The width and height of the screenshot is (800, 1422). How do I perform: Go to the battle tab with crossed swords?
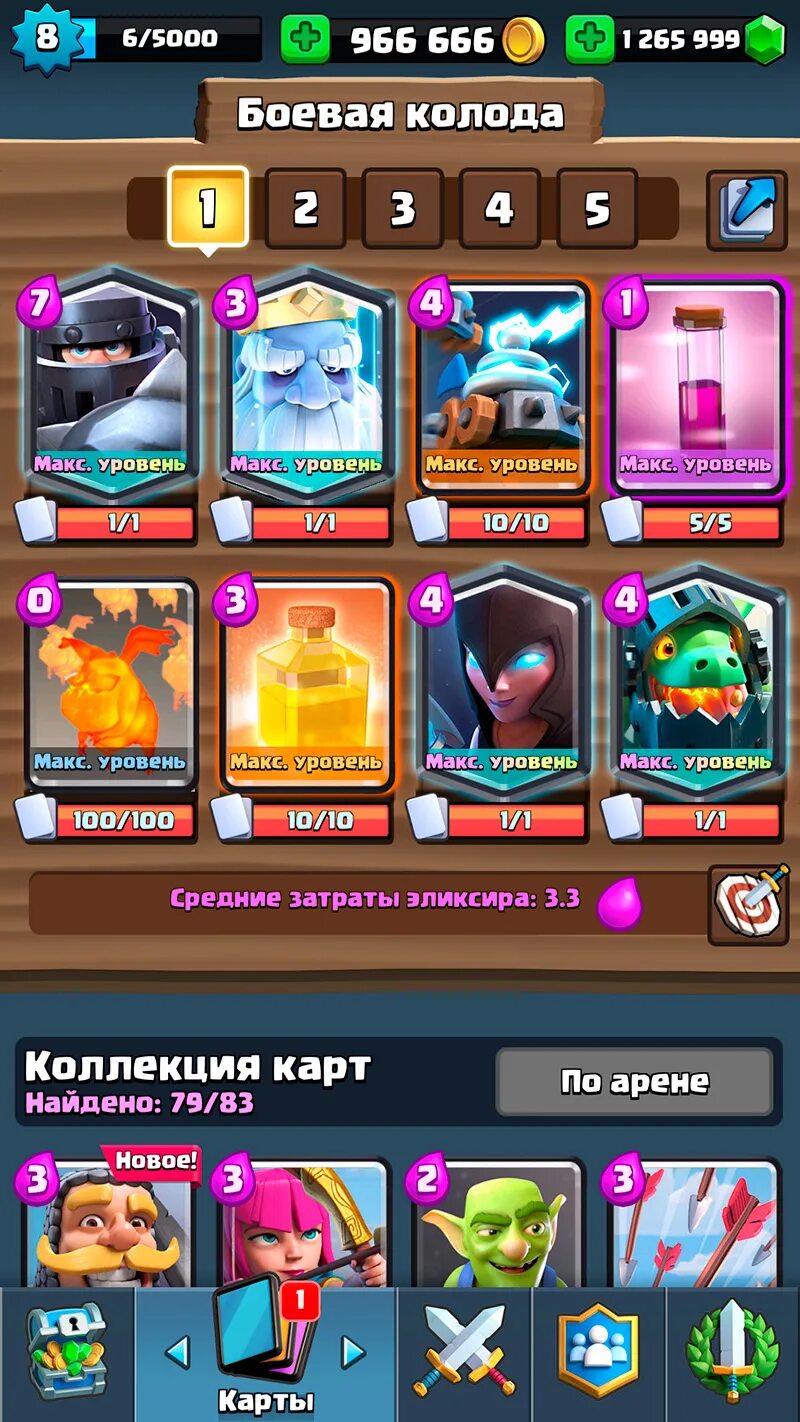[x=465, y=1350]
